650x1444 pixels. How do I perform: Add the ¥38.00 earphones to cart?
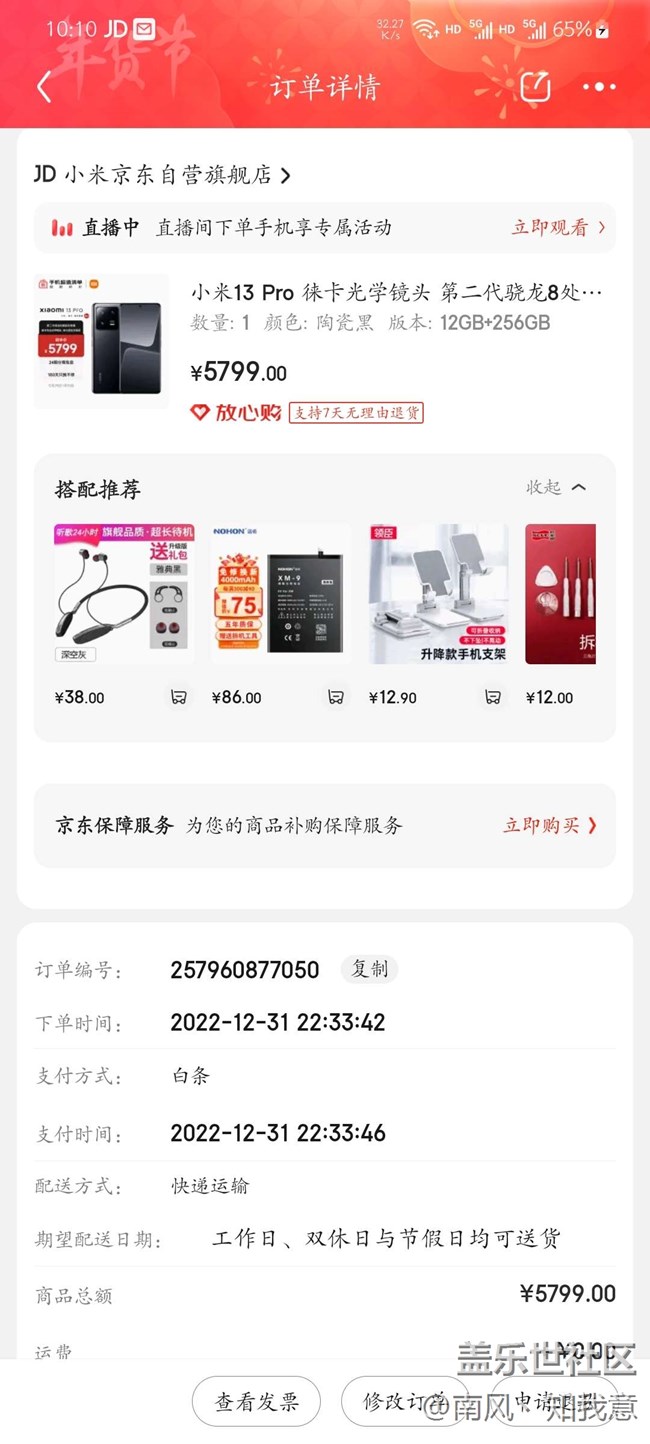(178, 697)
